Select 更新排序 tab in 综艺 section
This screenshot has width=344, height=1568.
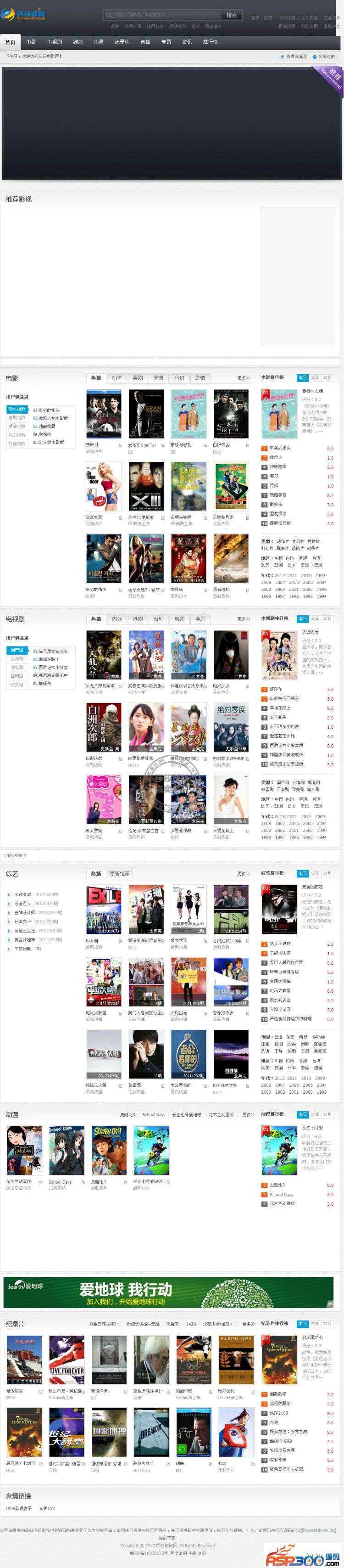tap(120, 873)
